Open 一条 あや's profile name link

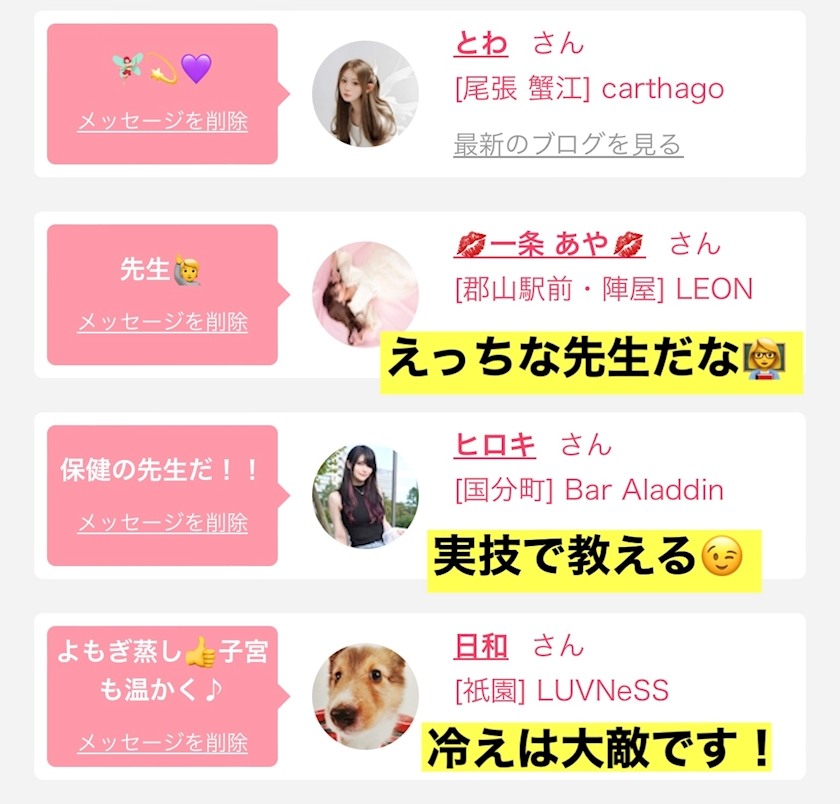click(549, 244)
